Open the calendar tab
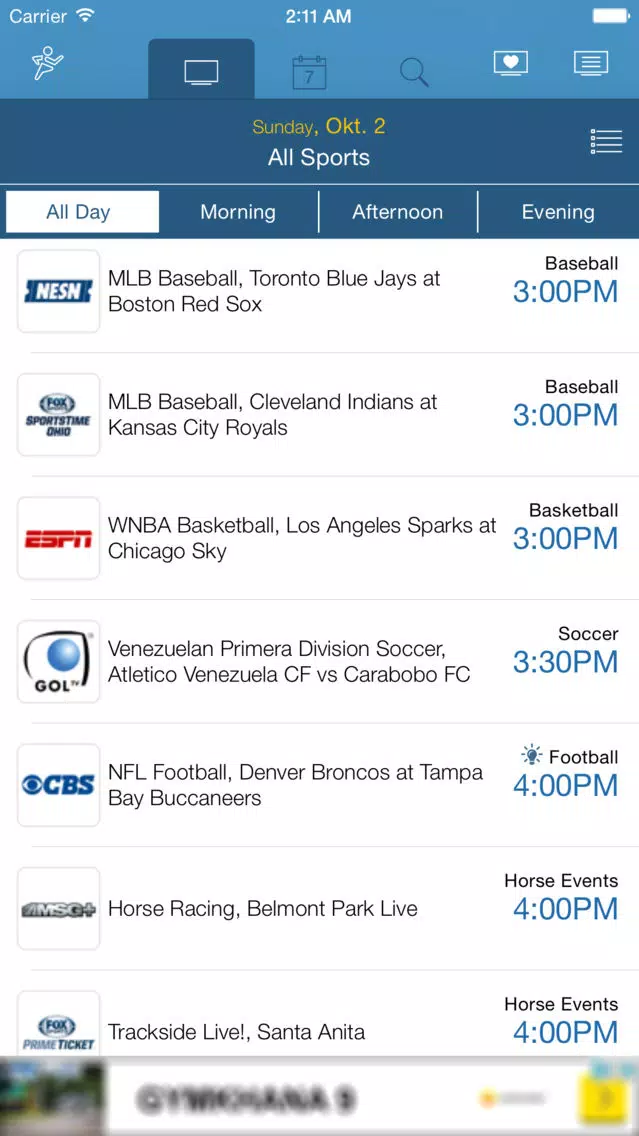This screenshot has width=639, height=1136. click(x=309, y=72)
